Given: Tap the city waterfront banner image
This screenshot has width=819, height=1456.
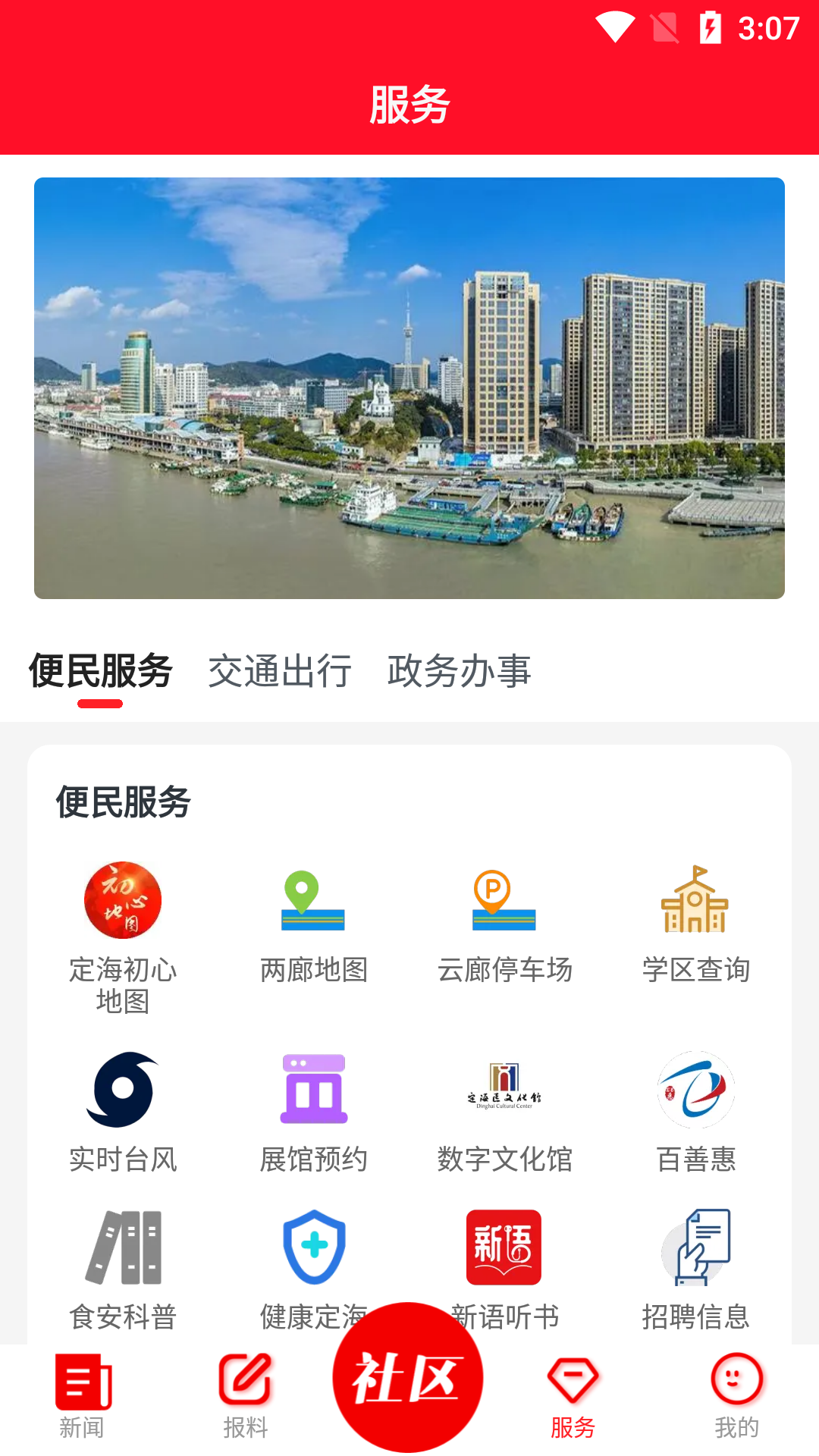Looking at the screenshot, I should (409, 388).
